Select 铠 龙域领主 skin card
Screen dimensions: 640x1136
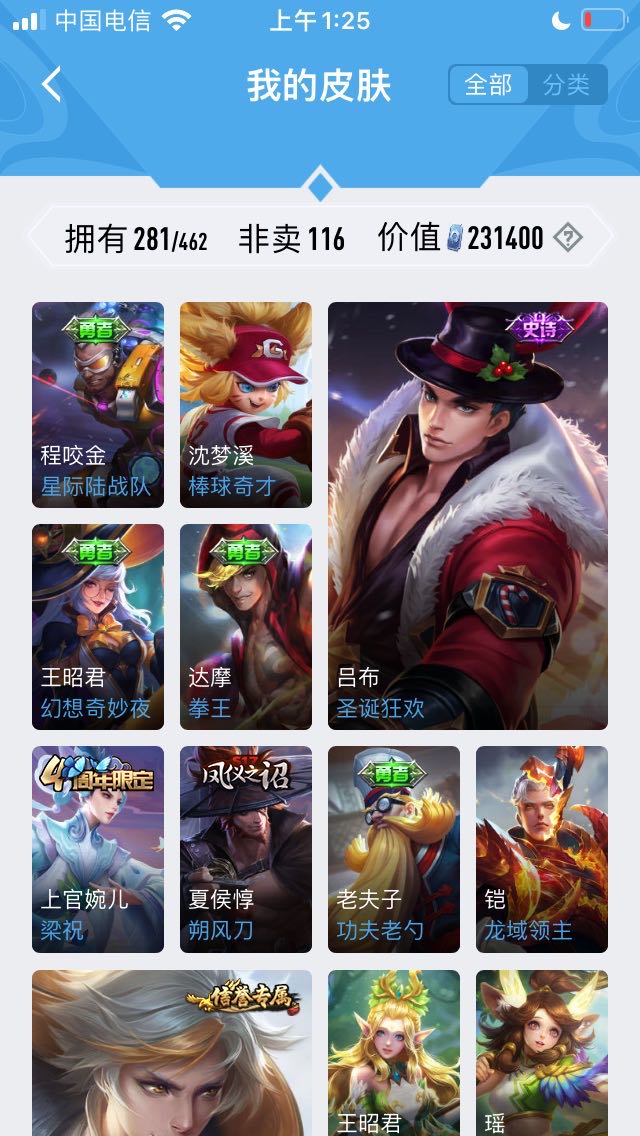pos(542,849)
